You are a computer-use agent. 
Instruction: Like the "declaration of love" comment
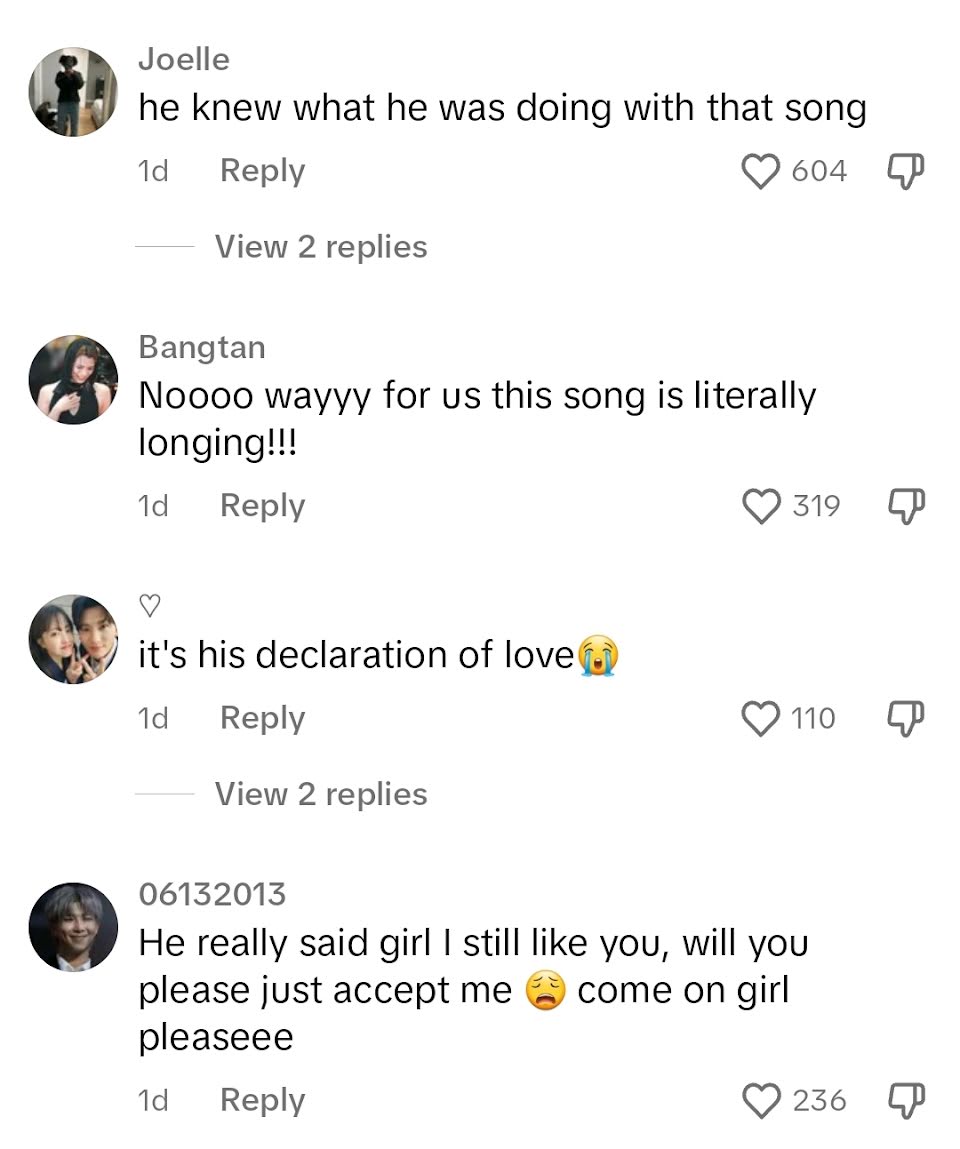762,718
